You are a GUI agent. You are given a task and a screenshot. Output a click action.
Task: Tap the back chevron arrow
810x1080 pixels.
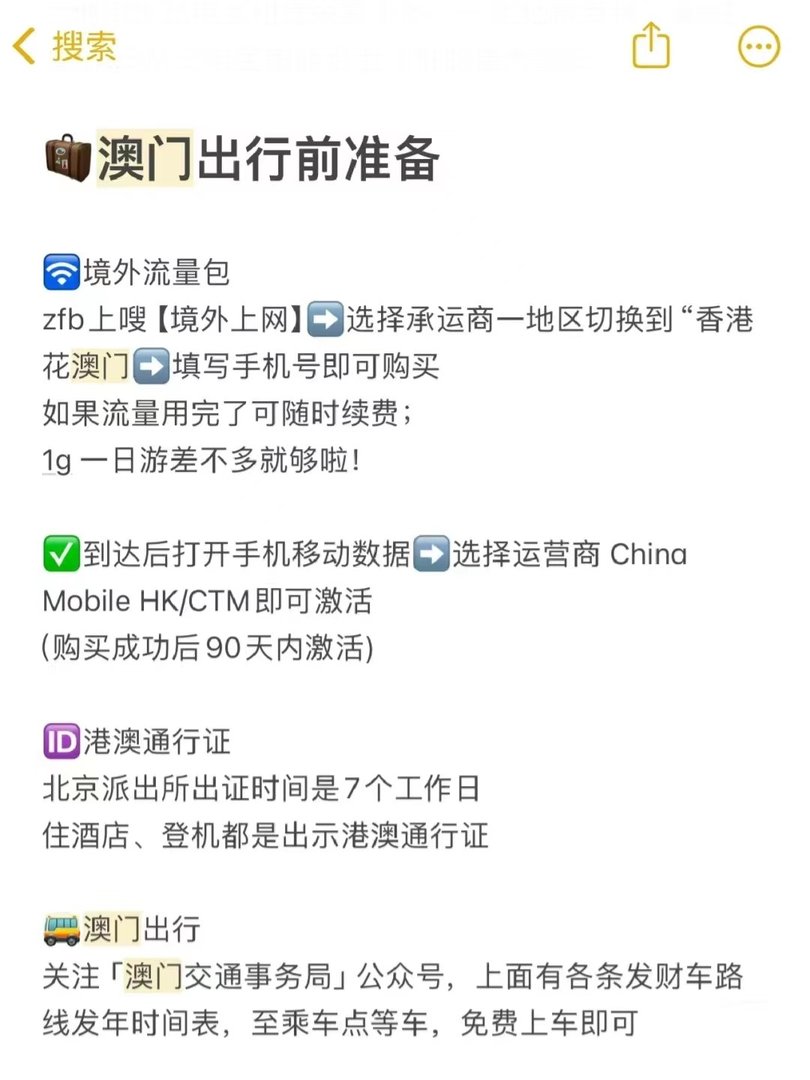(22, 45)
